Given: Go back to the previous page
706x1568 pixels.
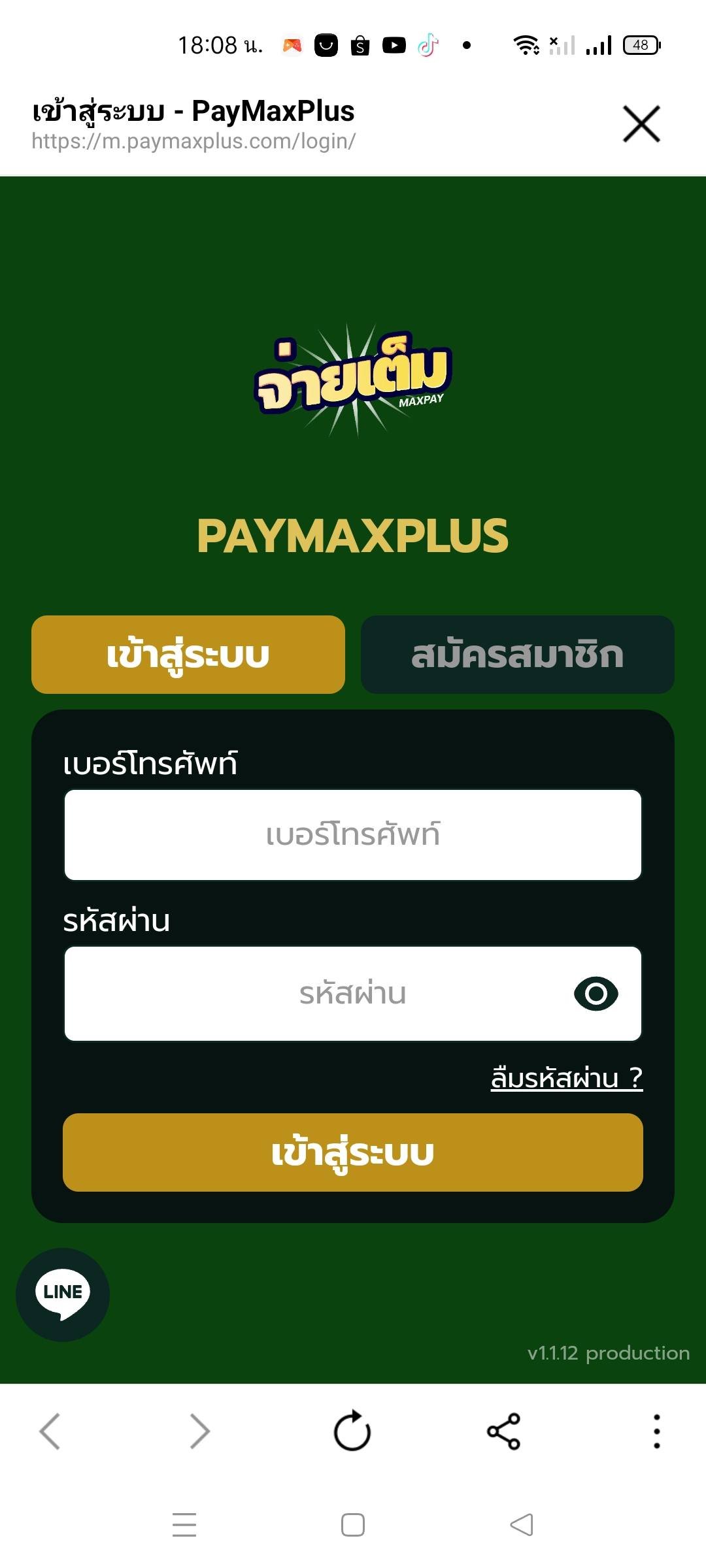Looking at the screenshot, I should (x=50, y=1431).
